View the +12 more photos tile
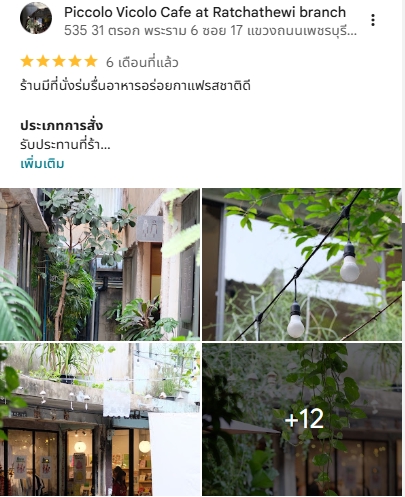This screenshot has height=497, width=405. point(302,419)
